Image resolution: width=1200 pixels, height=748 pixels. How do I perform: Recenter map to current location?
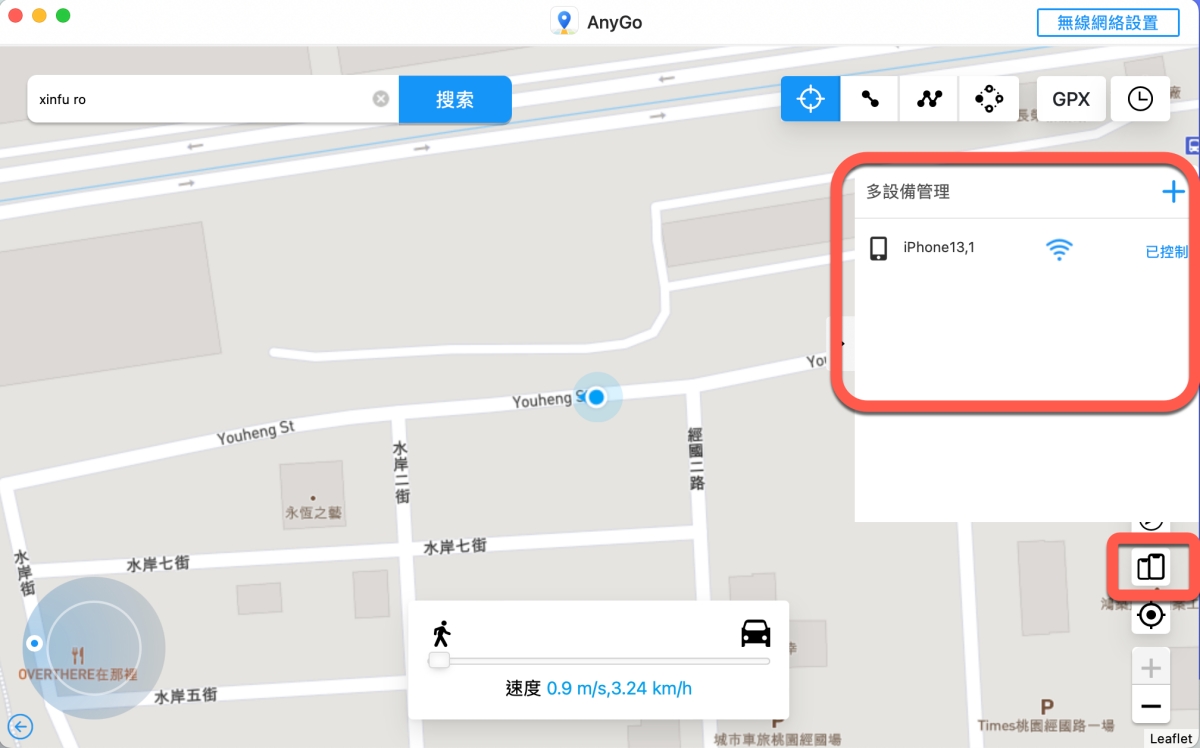(1151, 615)
